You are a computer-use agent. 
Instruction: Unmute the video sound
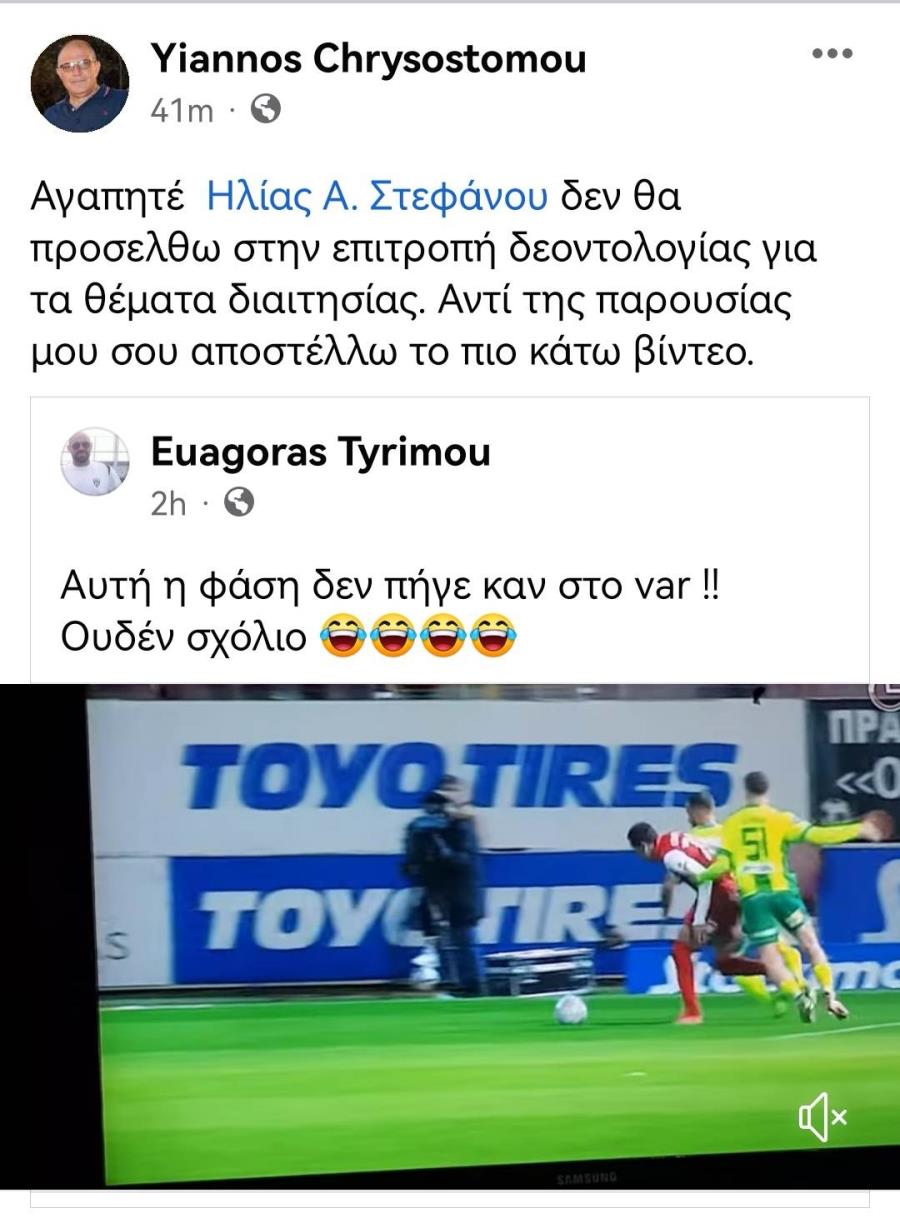click(x=822, y=1117)
